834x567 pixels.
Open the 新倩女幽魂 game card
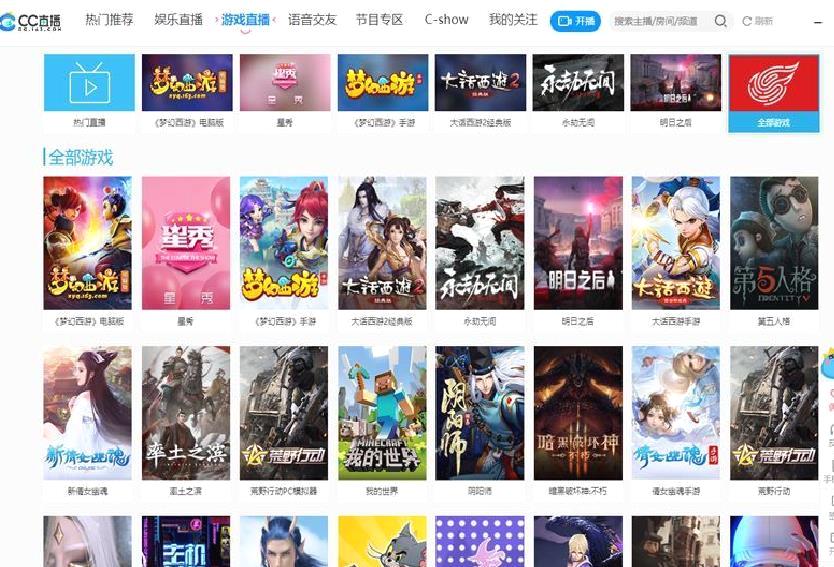(88, 413)
